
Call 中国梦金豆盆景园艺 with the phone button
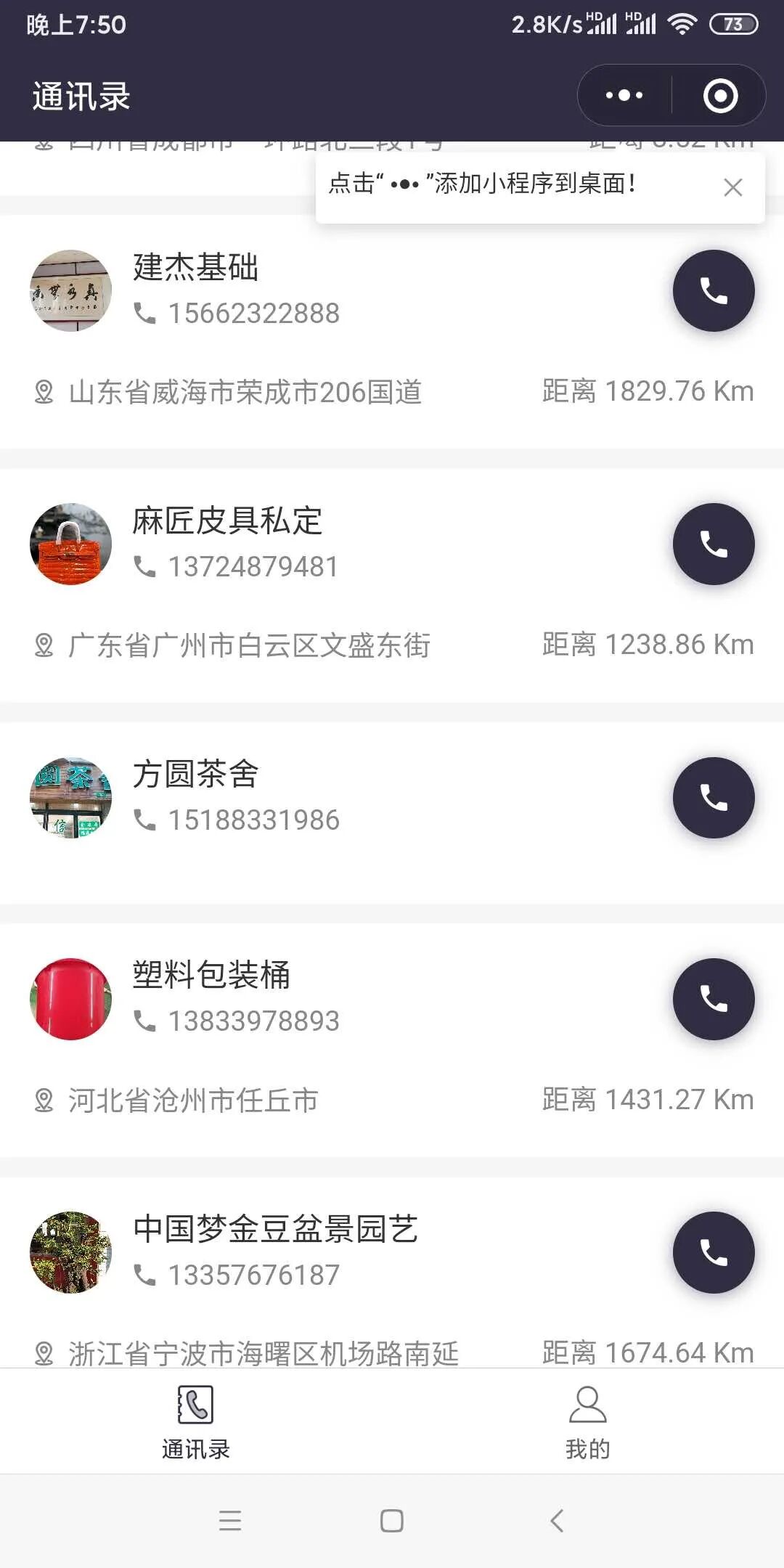click(x=714, y=1252)
